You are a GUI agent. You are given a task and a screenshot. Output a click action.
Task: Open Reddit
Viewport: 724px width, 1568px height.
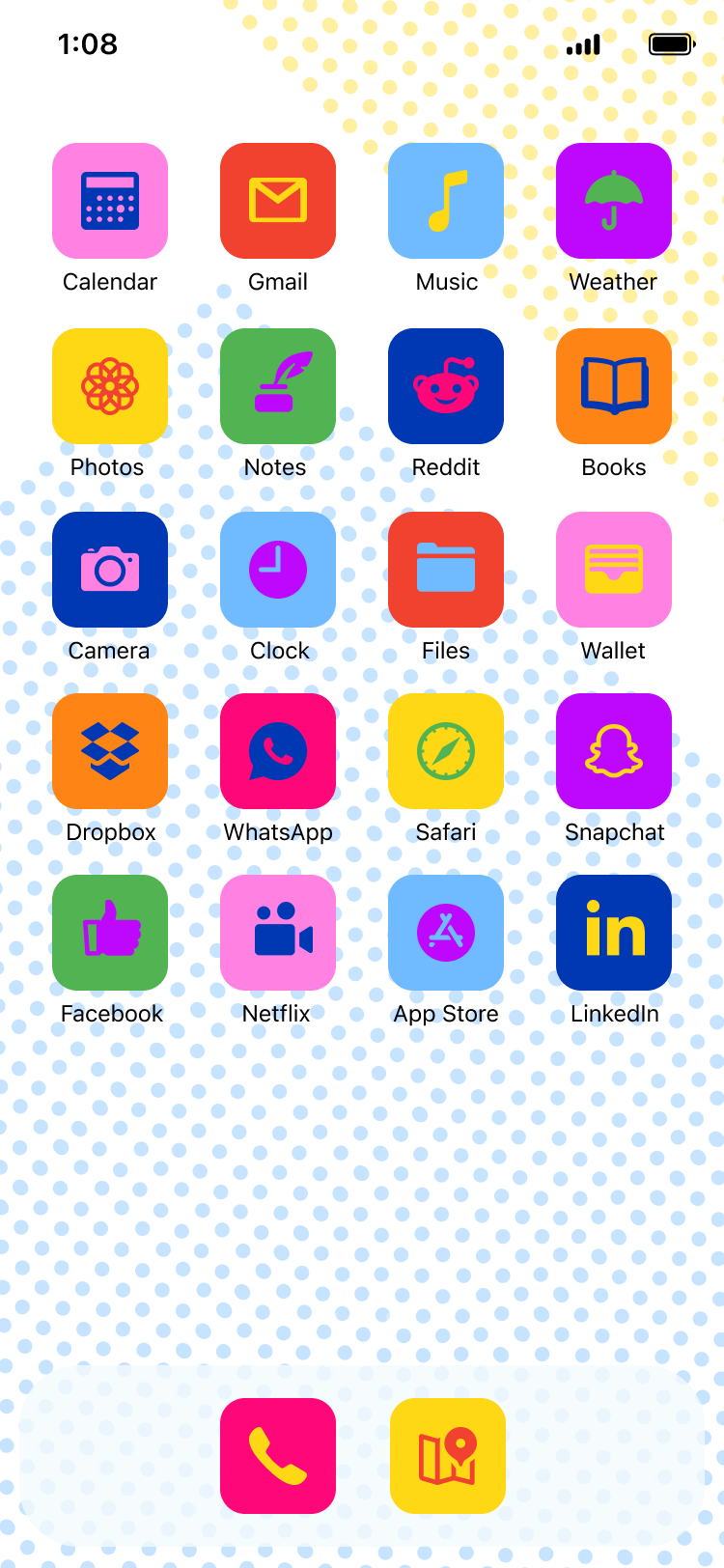tap(446, 386)
